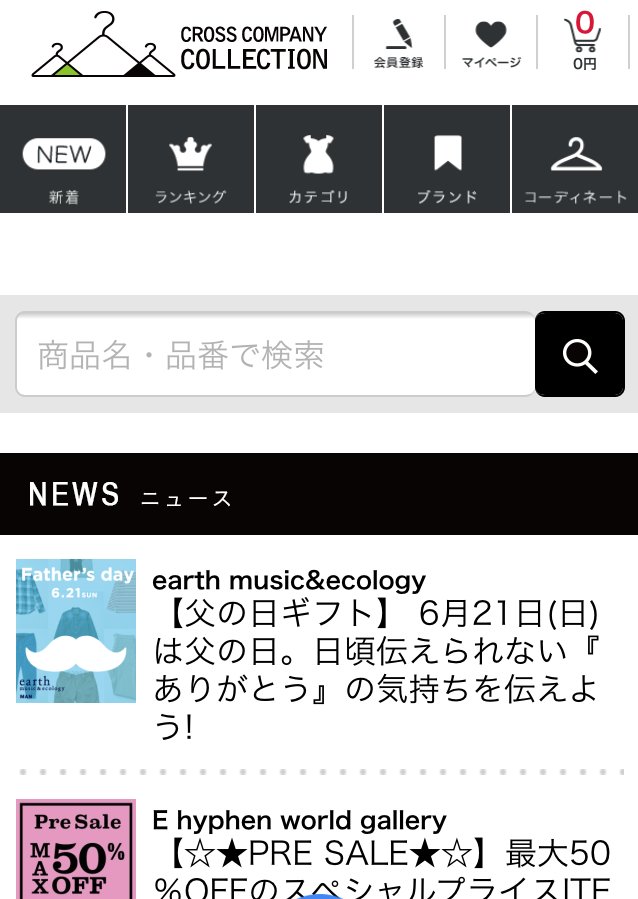Tap CROSS COMPANY COLLECTION home logo
Viewport: 638px width, 899px height.
[x=180, y=45]
